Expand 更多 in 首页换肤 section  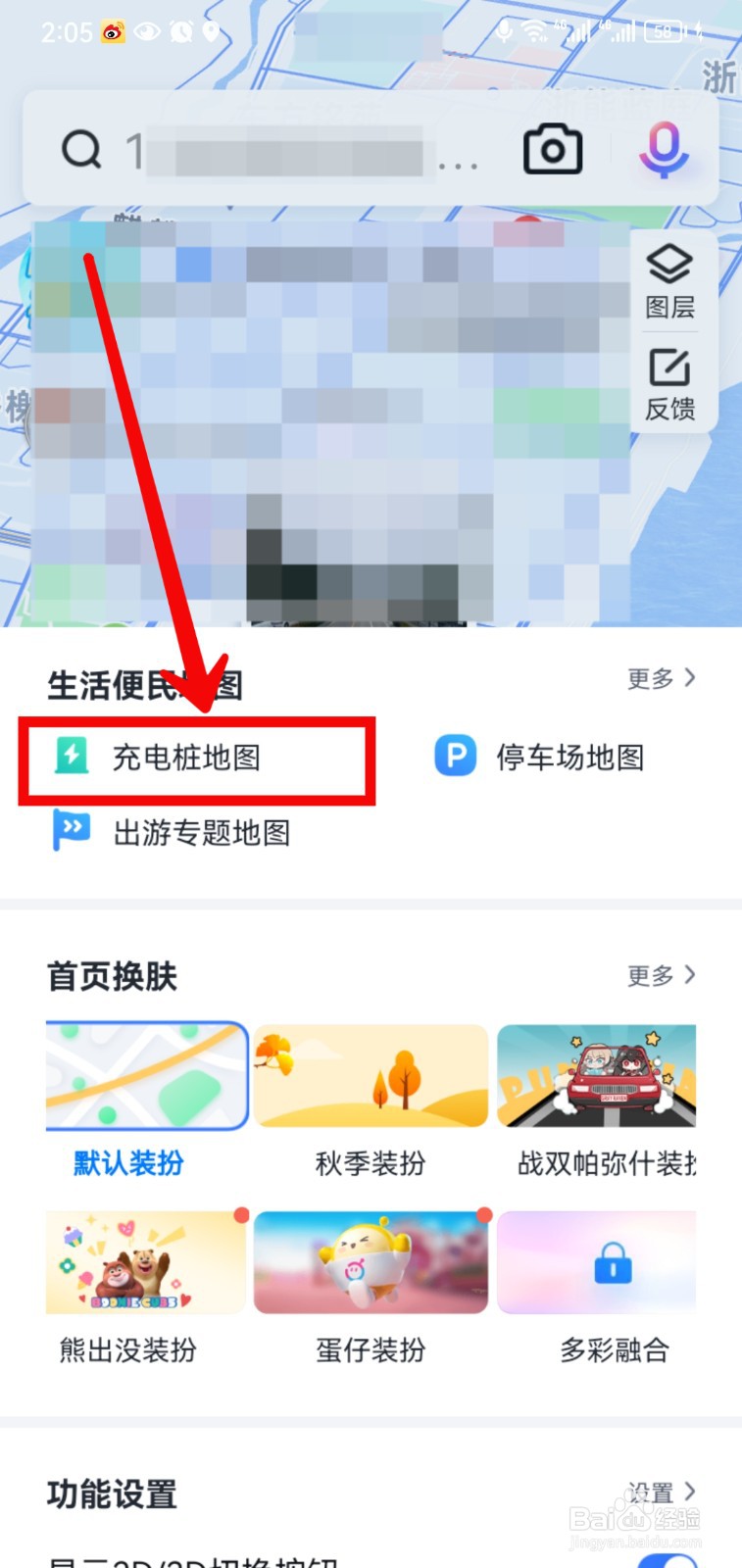661,974
